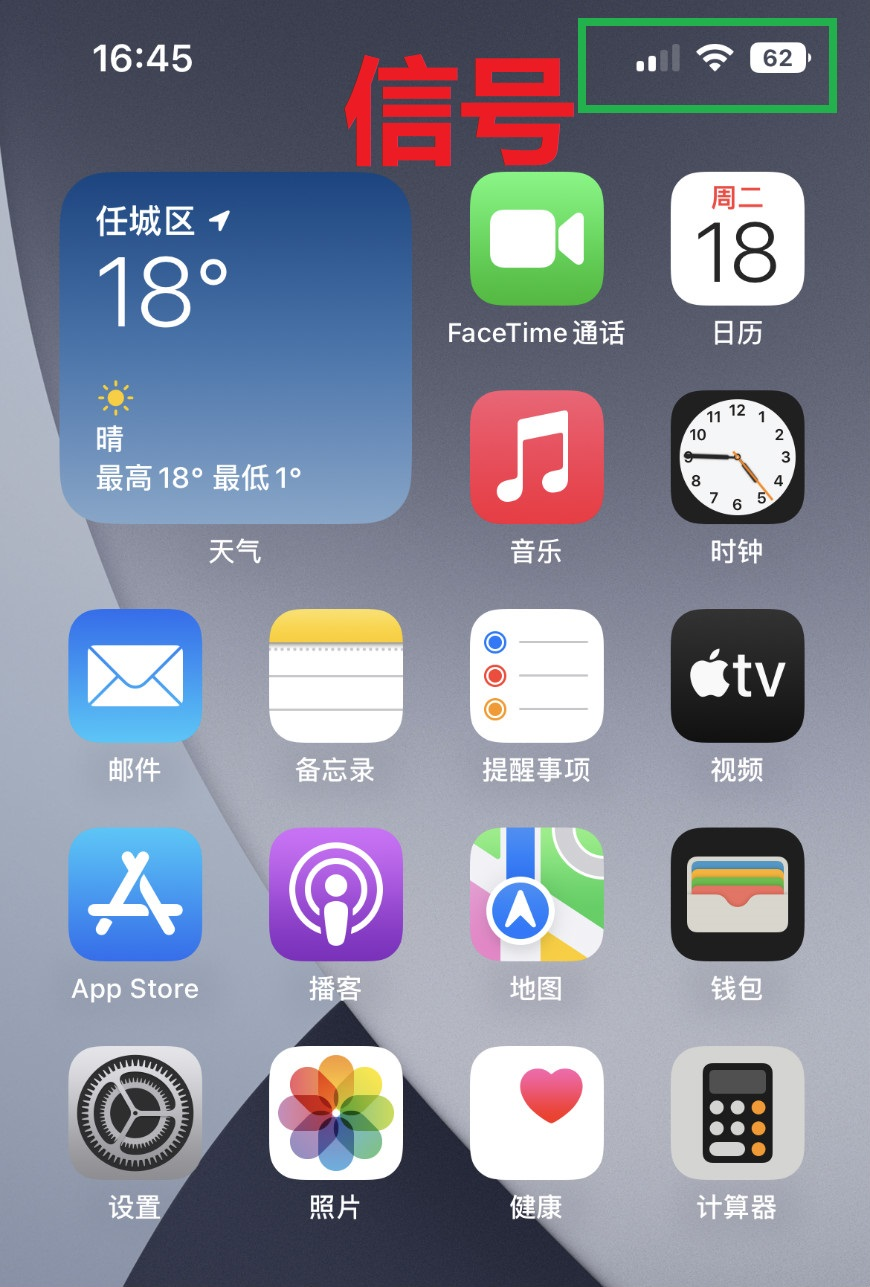
Task: Launch the 计算器 app
Action: (737, 1112)
